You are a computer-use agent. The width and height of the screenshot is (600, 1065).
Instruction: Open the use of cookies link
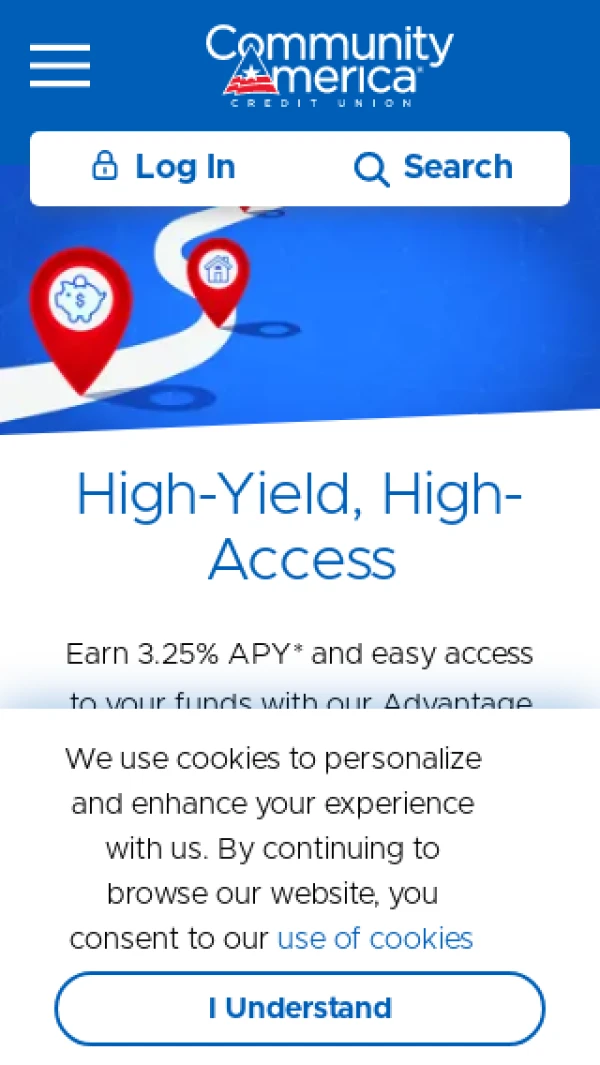coord(375,938)
